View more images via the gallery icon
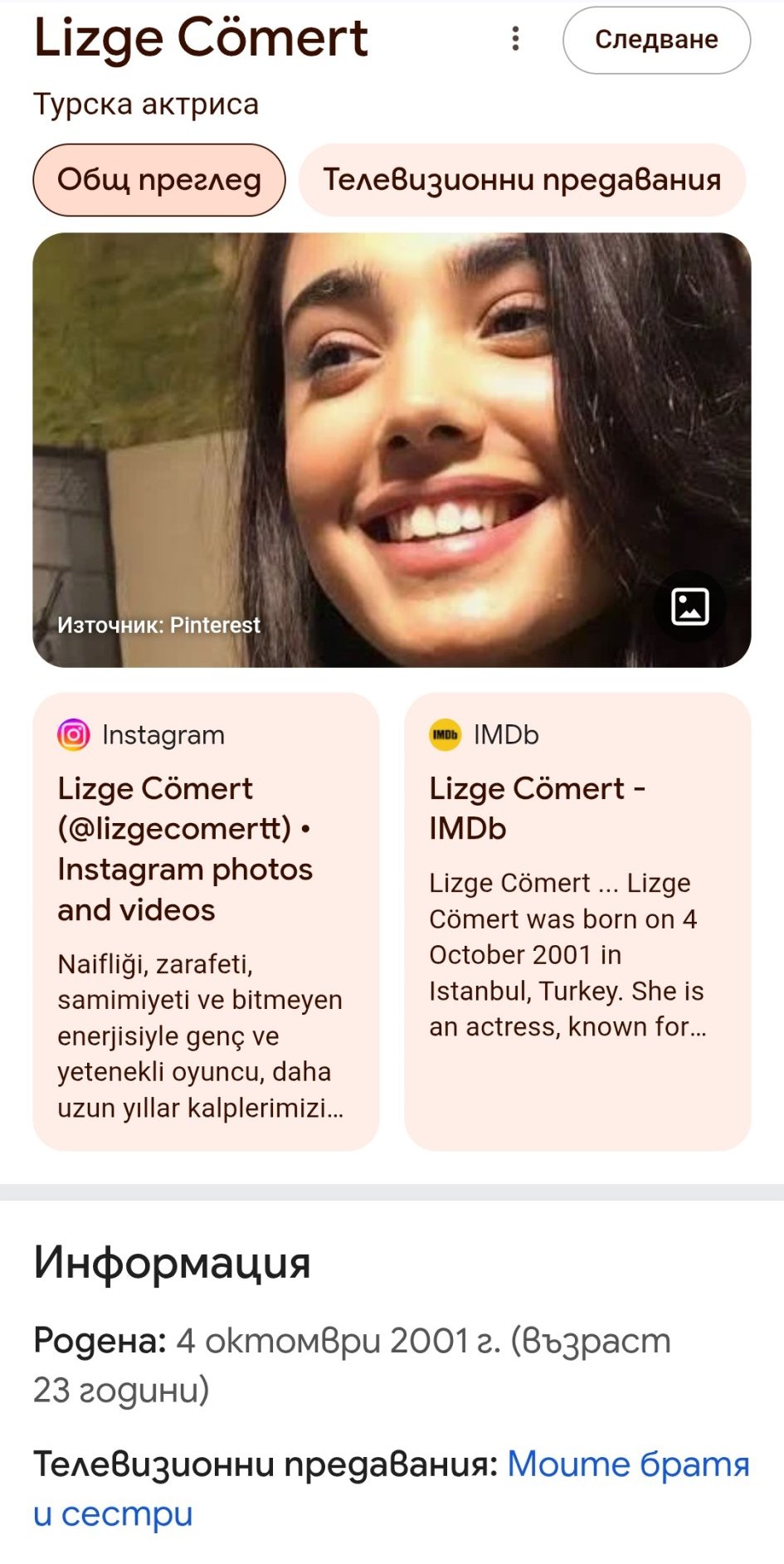Image resolution: width=784 pixels, height=1564 pixels. 689,607
